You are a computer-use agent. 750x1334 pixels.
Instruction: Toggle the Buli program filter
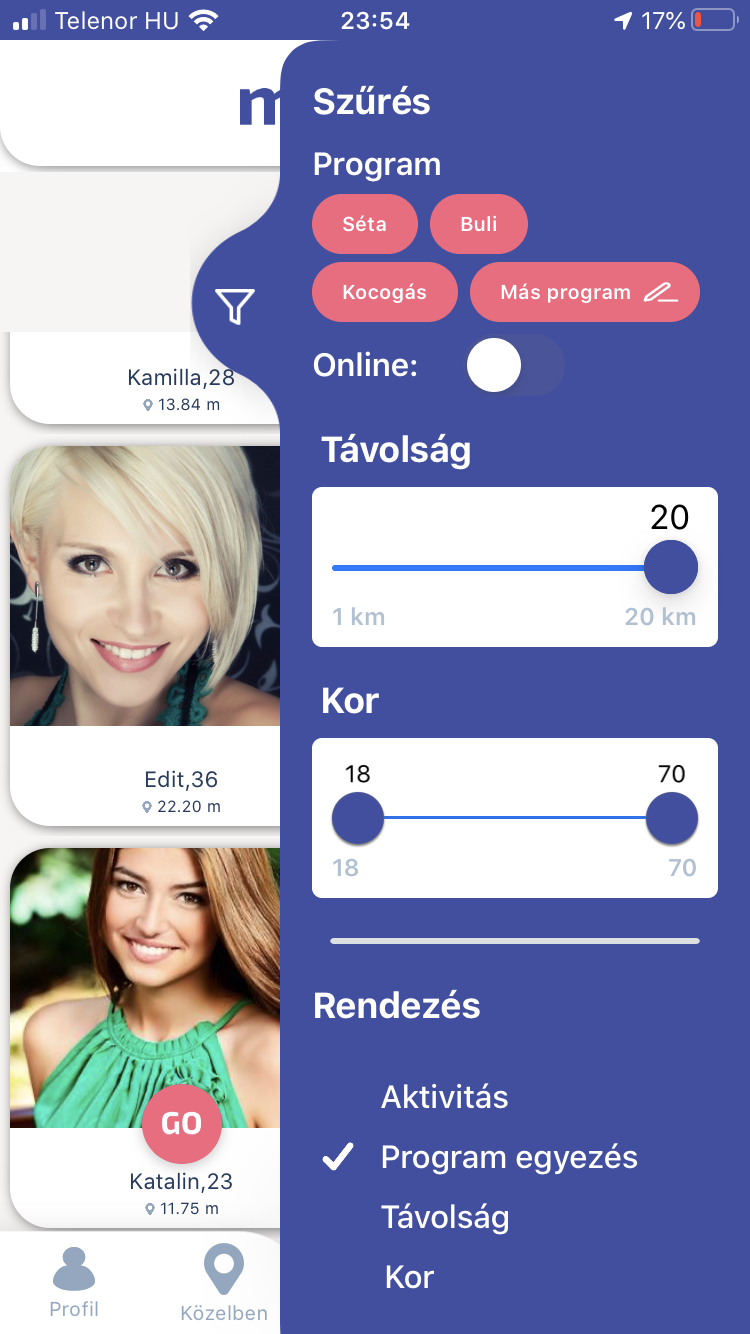pos(478,224)
